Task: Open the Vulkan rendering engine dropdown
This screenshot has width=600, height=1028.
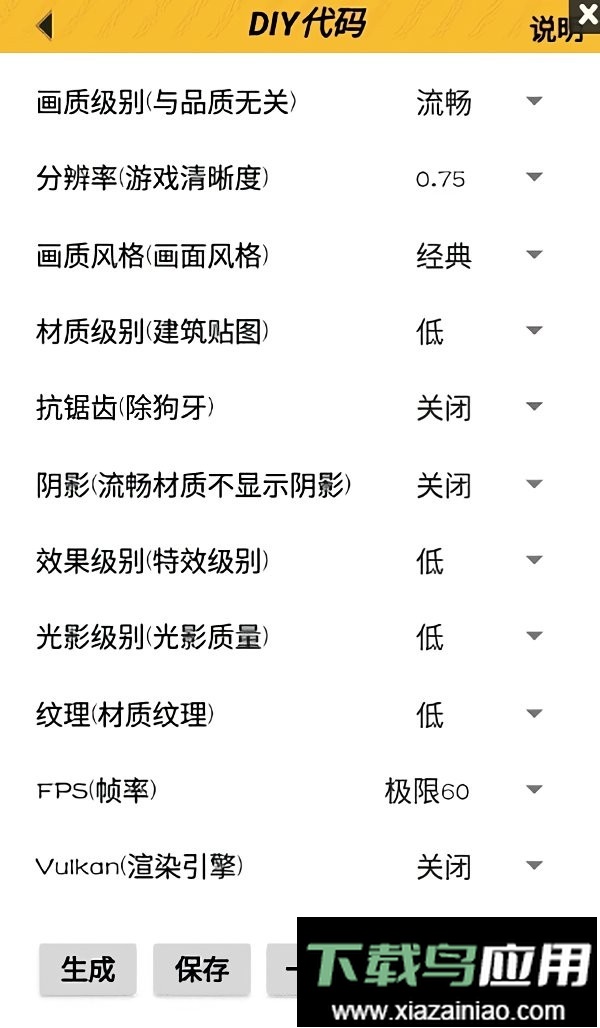Action: tap(533, 866)
